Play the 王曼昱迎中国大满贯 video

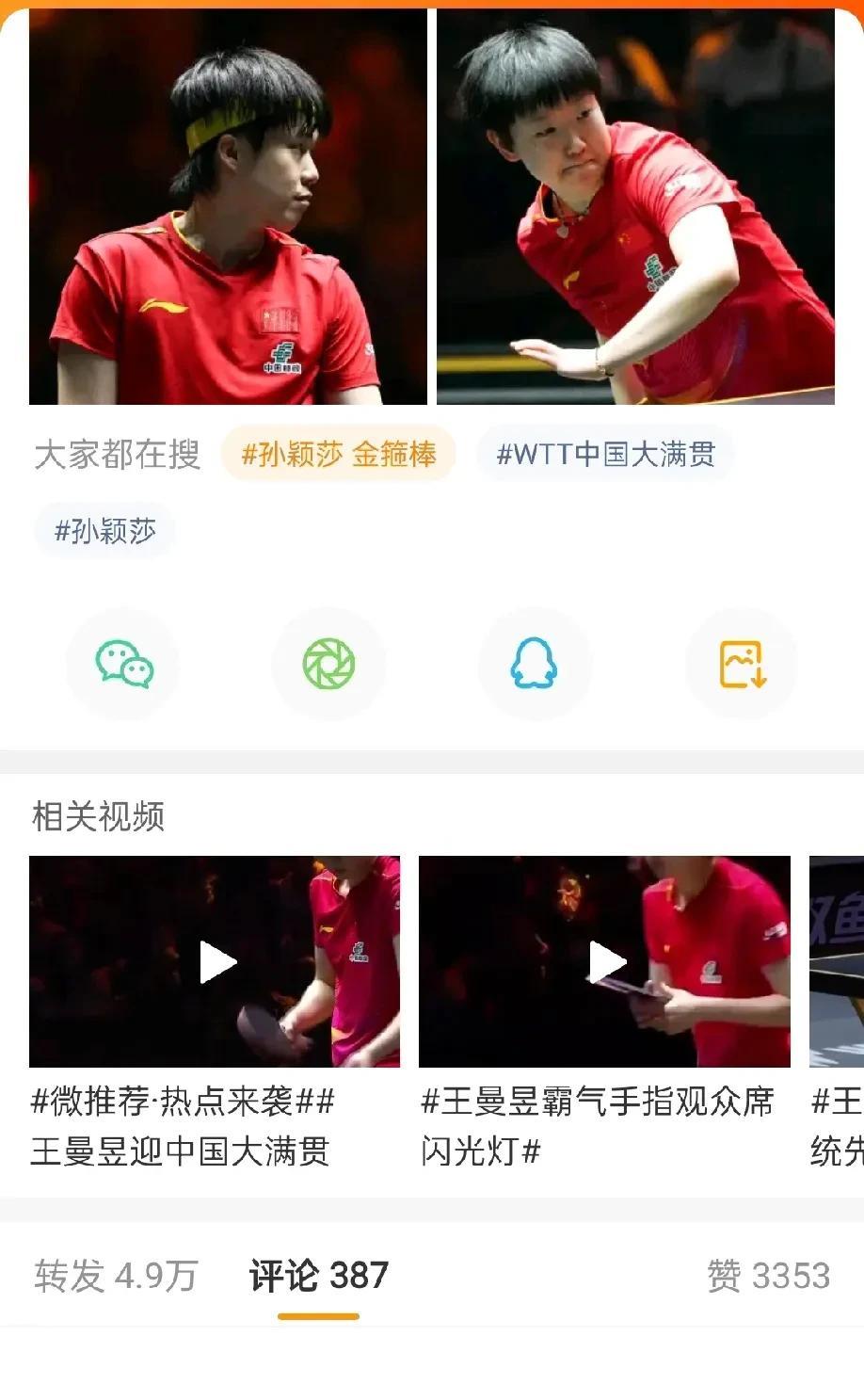(216, 962)
